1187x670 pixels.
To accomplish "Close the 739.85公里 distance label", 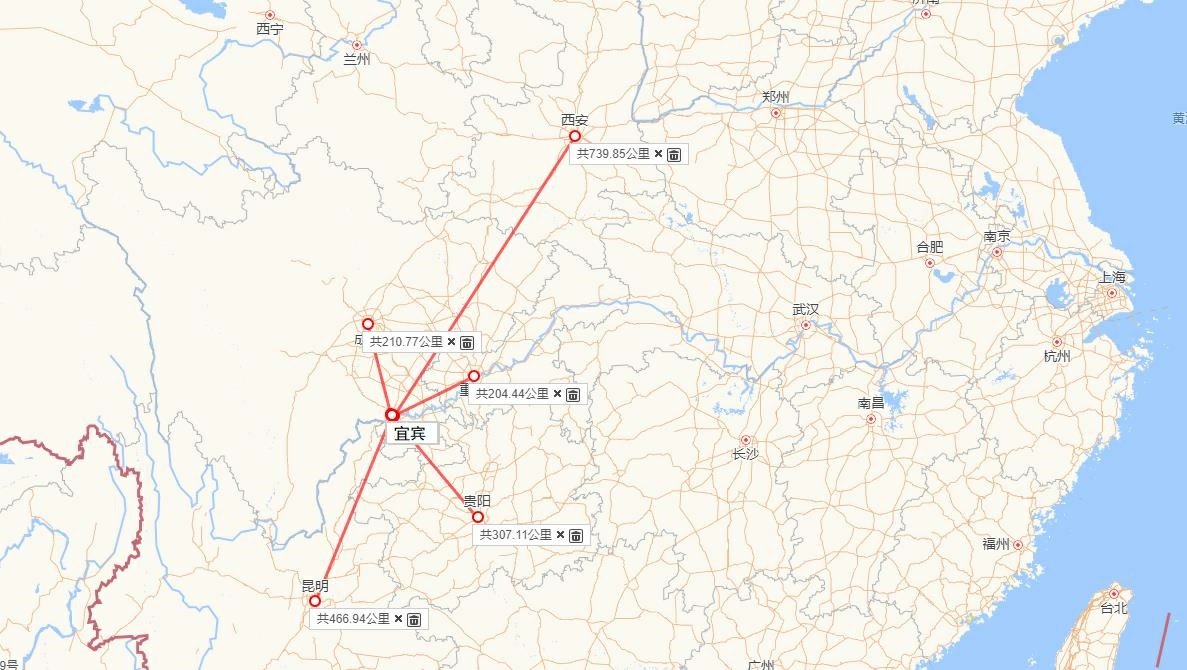I will [x=658, y=154].
